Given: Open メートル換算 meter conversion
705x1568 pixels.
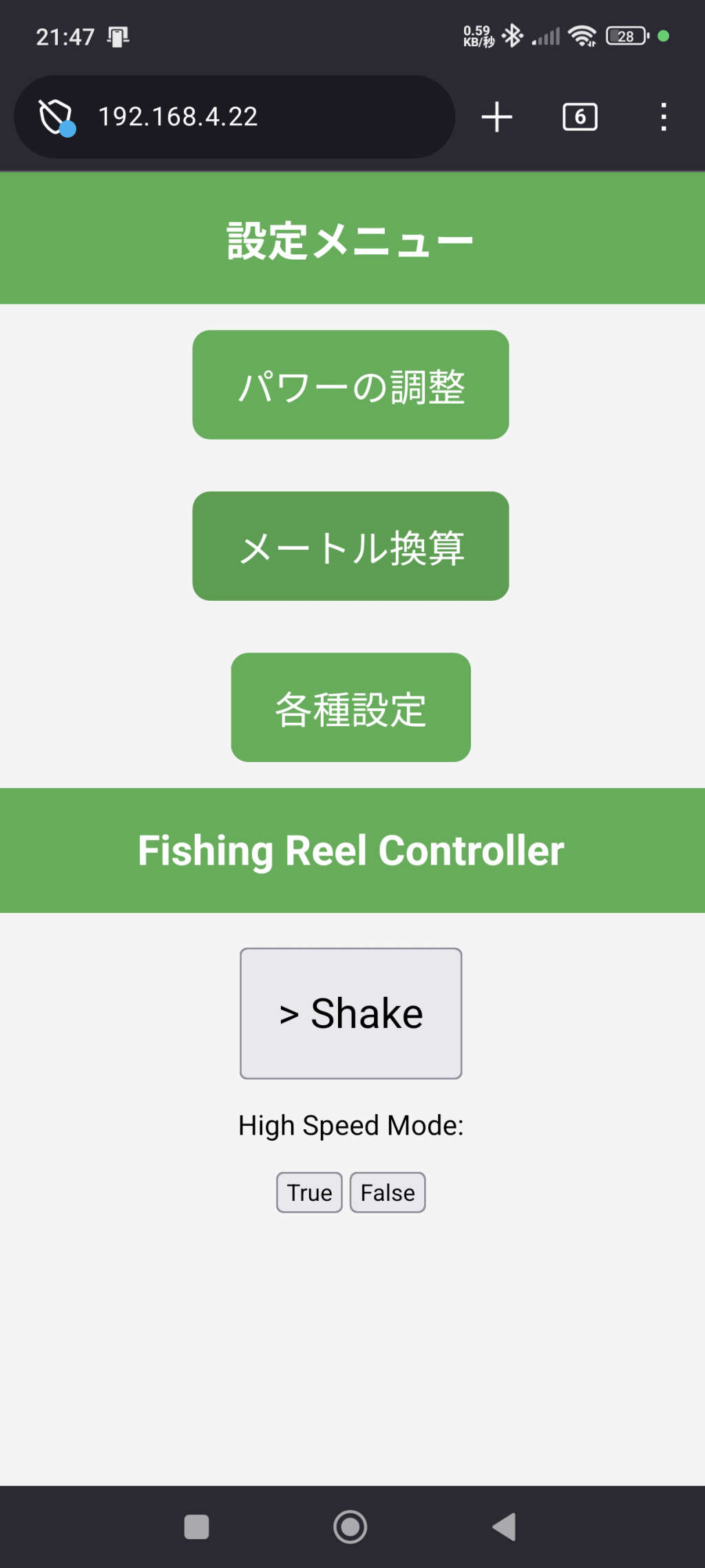Looking at the screenshot, I should (350, 546).
